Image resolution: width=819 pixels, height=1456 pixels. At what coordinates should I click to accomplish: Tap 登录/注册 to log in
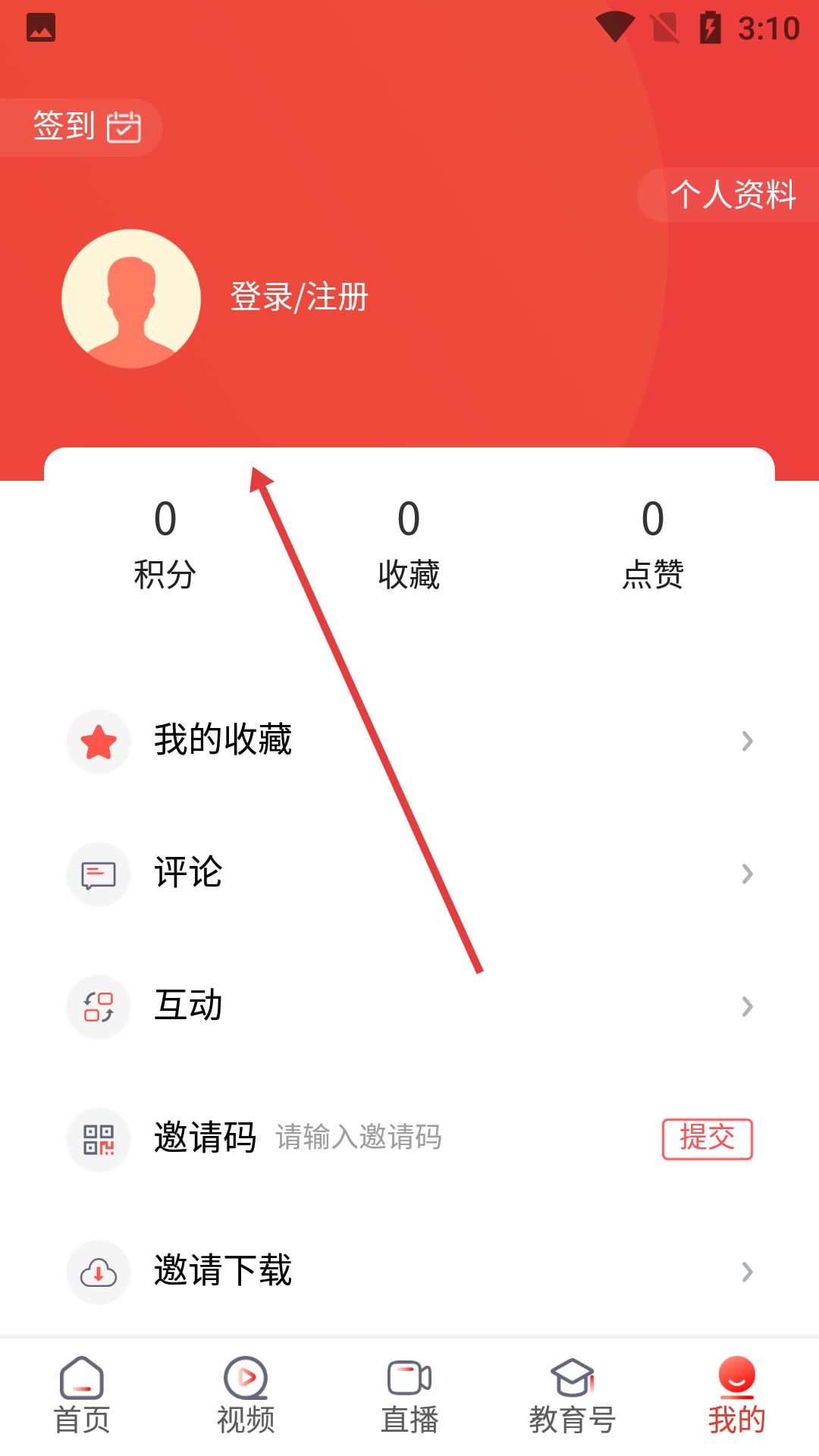pyautogui.click(x=299, y=297)
